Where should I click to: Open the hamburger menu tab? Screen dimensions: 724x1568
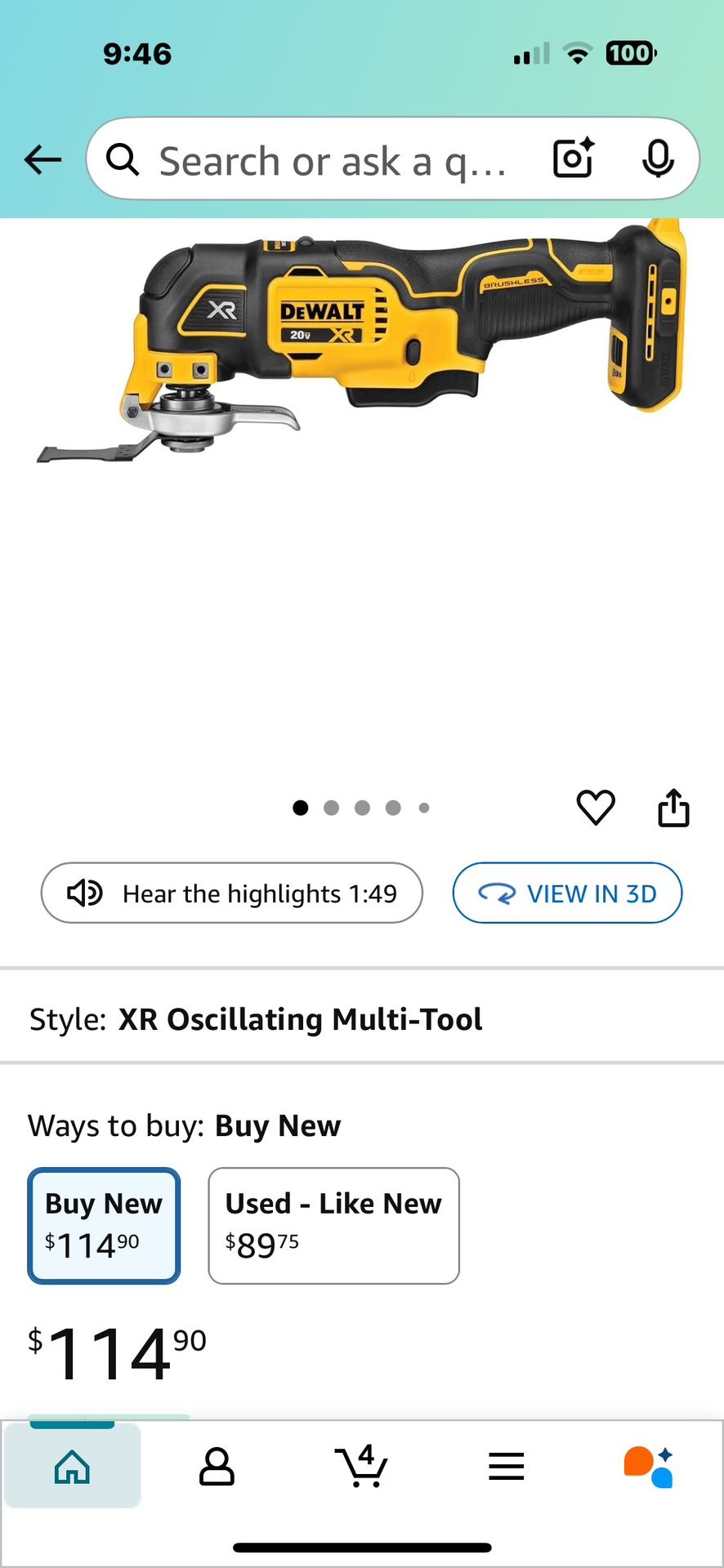point(506,1467)
